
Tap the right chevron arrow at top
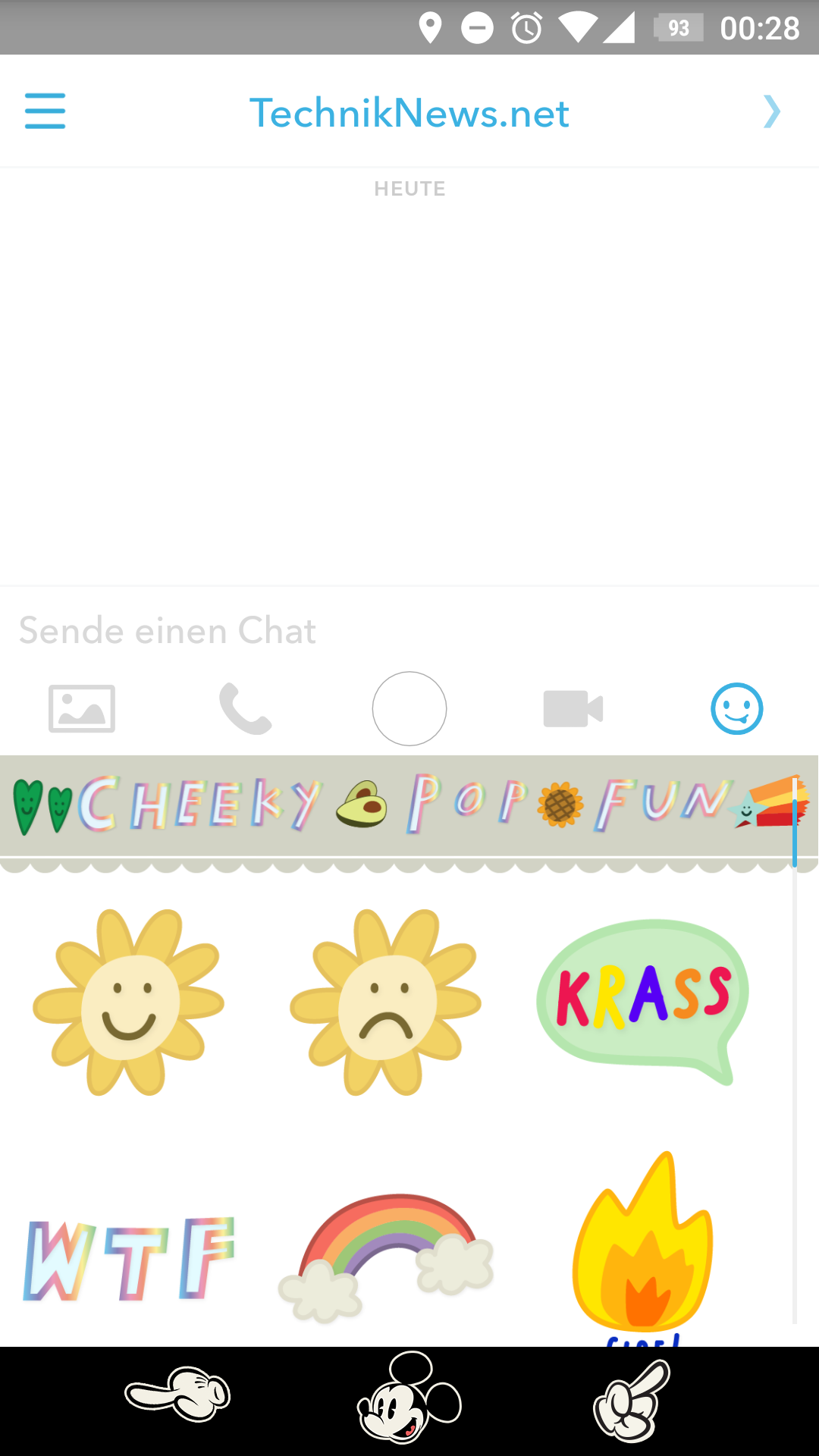(771, 111)
